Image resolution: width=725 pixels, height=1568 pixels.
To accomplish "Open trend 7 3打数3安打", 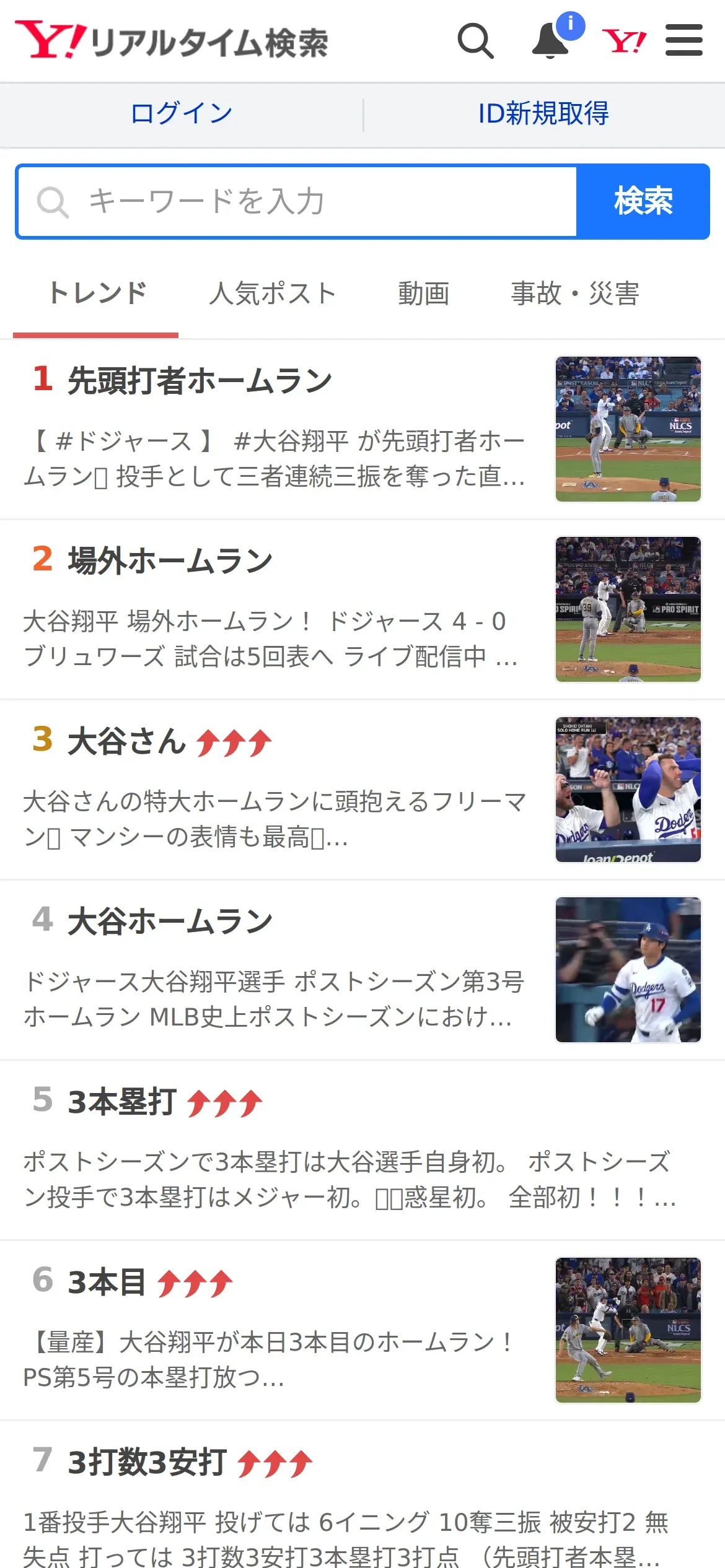I will (147, 1463).
